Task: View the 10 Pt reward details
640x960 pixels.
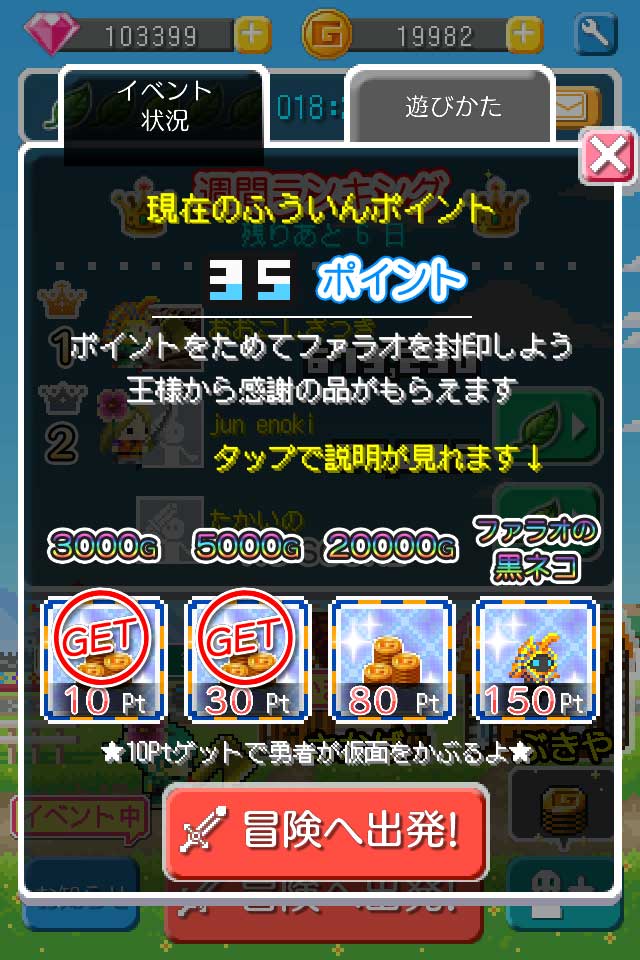Action: click(103, 659)
